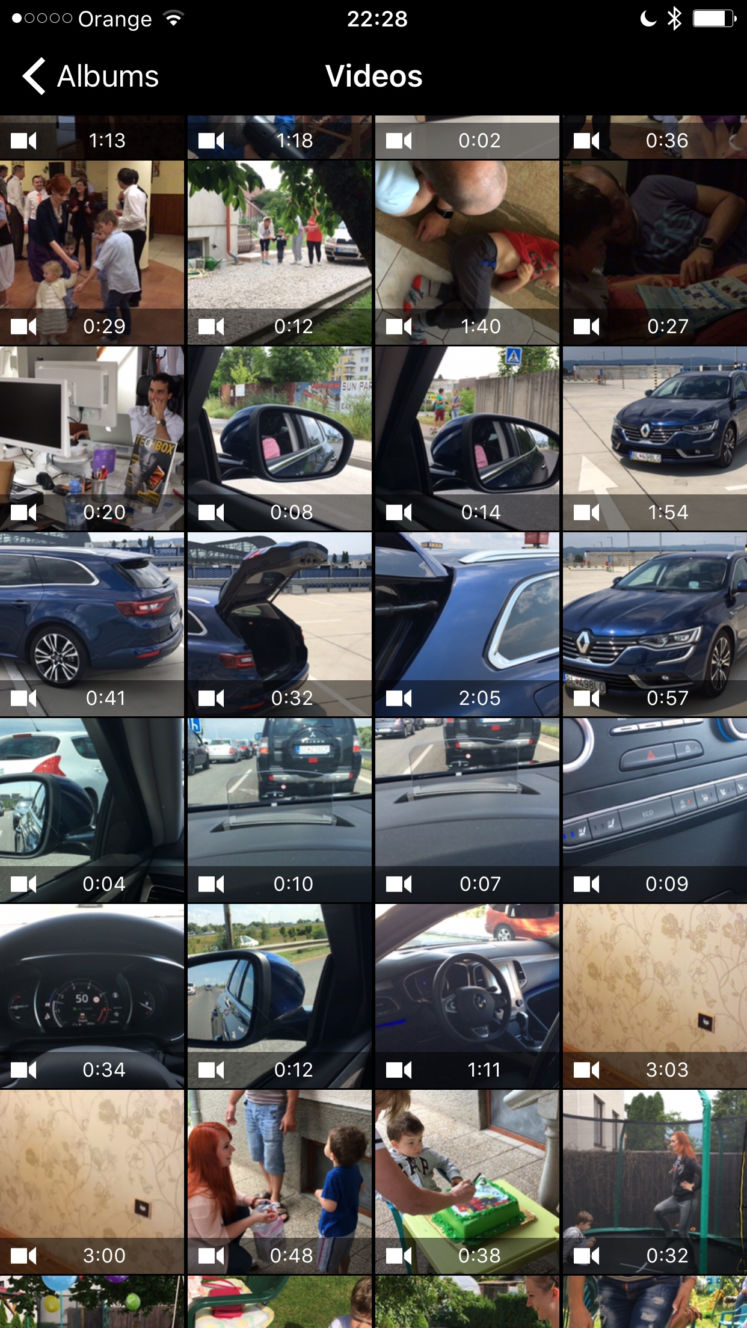Play the 0:57 car video

tap(655, 625)
